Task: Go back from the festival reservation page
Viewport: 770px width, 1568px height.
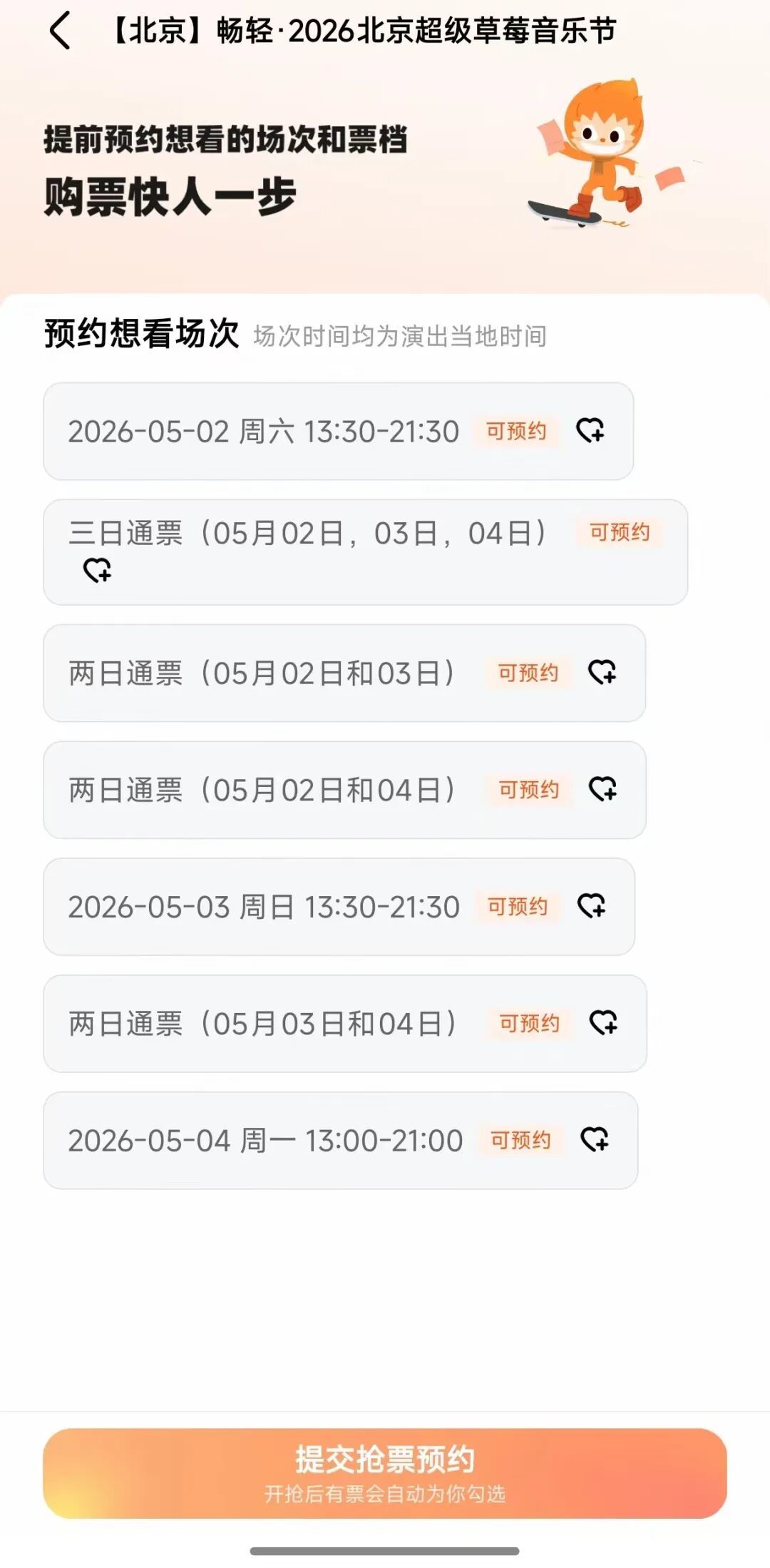Action: [x=61, y=31]
